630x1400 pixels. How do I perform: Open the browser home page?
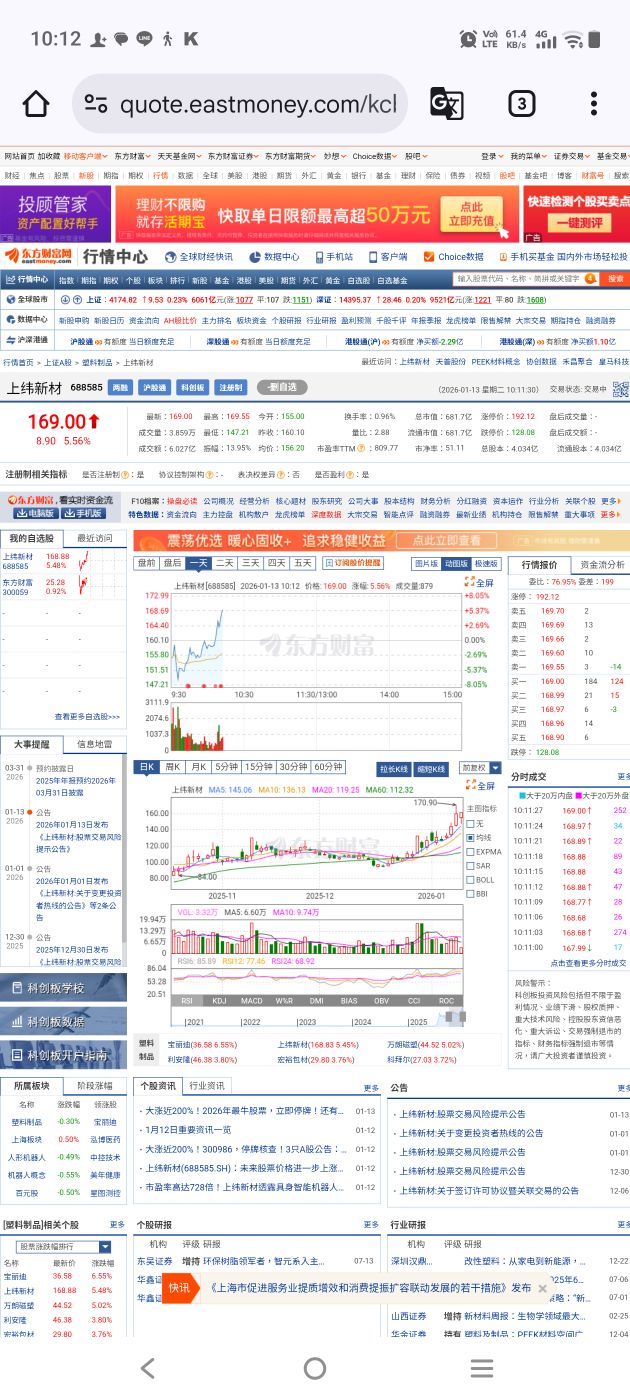36,104
